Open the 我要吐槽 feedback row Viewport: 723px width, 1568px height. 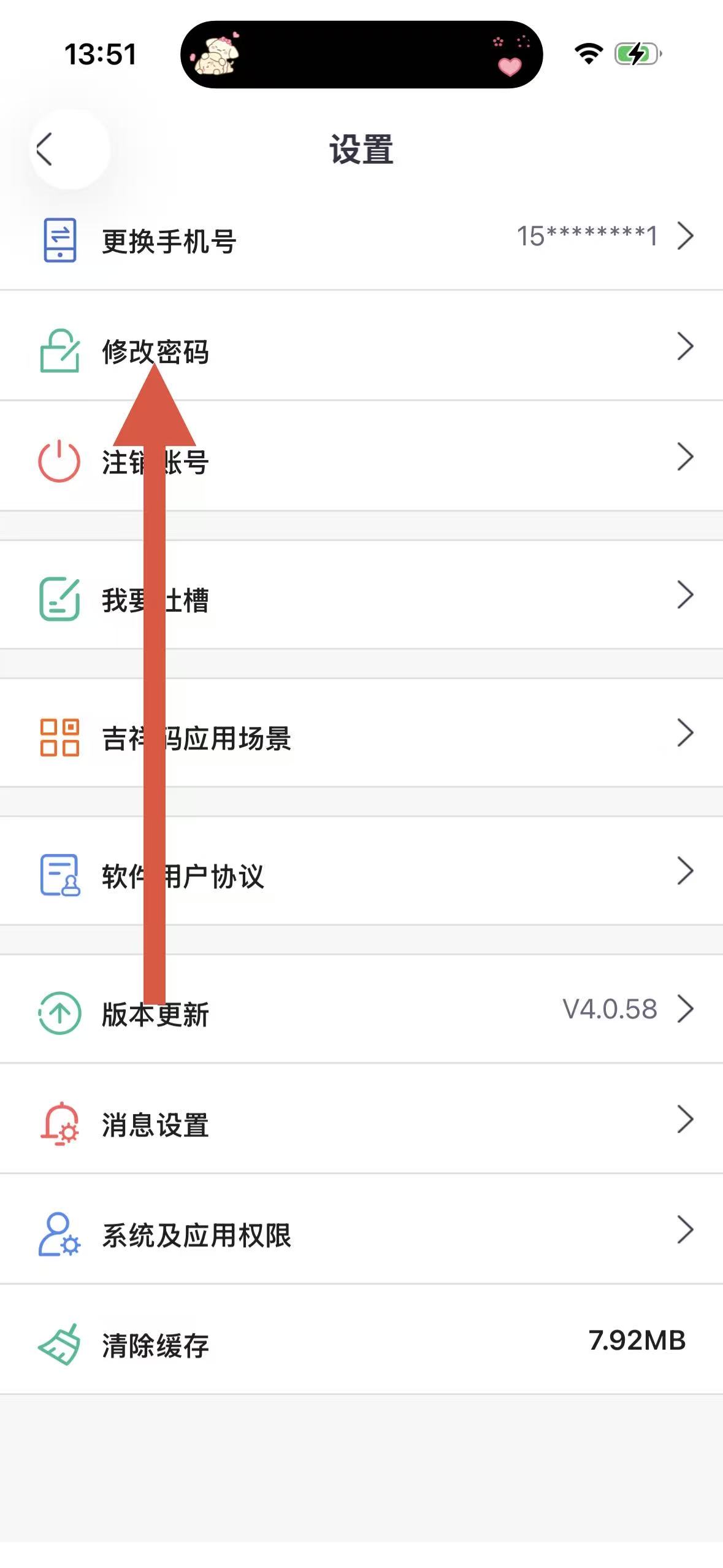pyautogui.click(x=361, y=599)
